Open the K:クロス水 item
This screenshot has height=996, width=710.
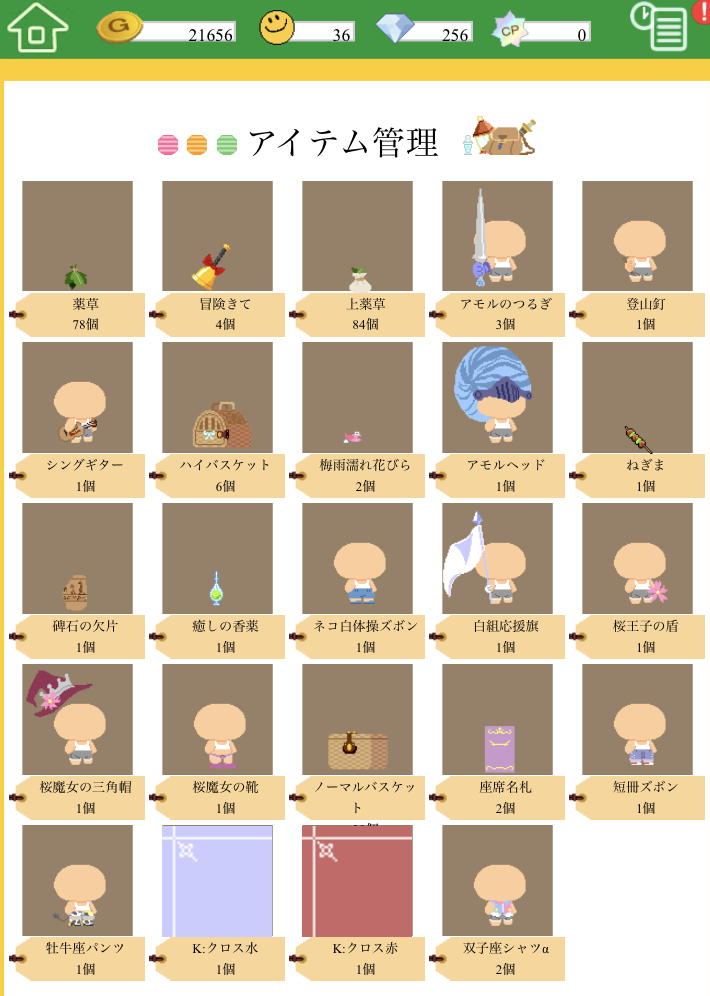point(217,880)
